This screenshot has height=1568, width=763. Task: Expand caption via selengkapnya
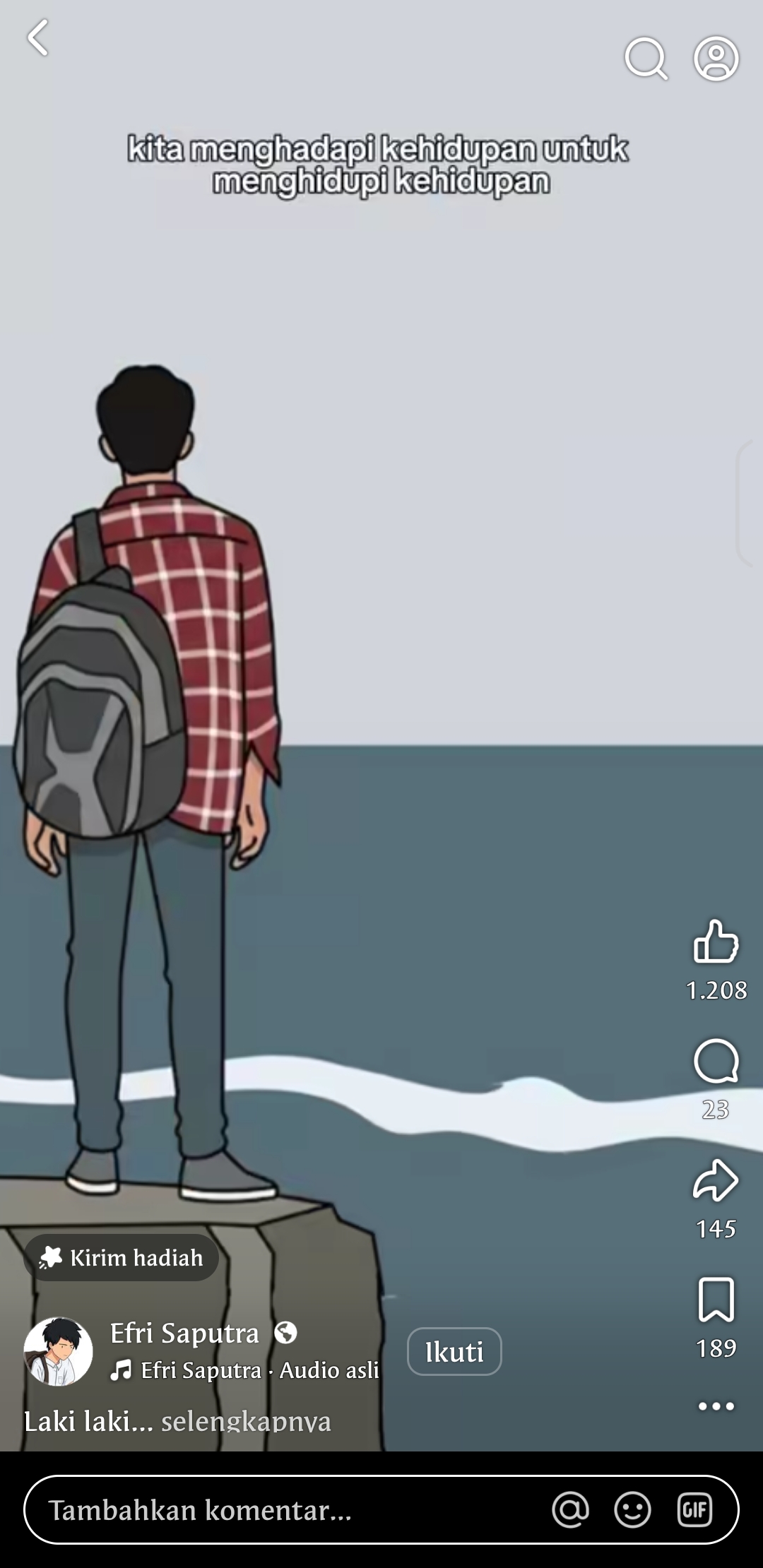click(246, 1421)
